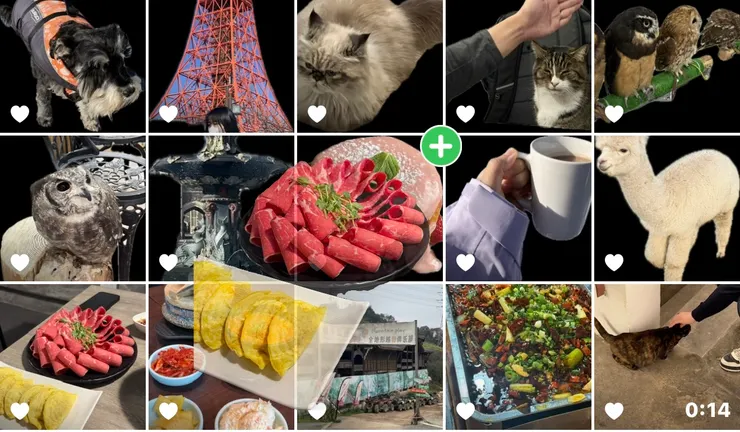Tap the heart on the tabby cat photo
Image resolution: width=740 pixels, height=432 pixels.
[465, 114]
